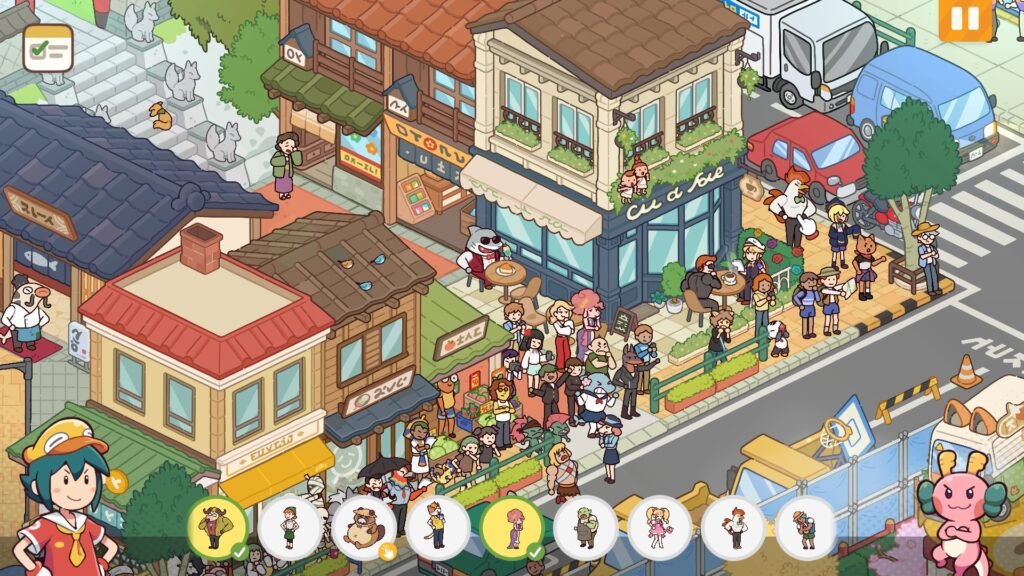
Task: Select the orange-haired person in white shirt target
Action: 733,527
